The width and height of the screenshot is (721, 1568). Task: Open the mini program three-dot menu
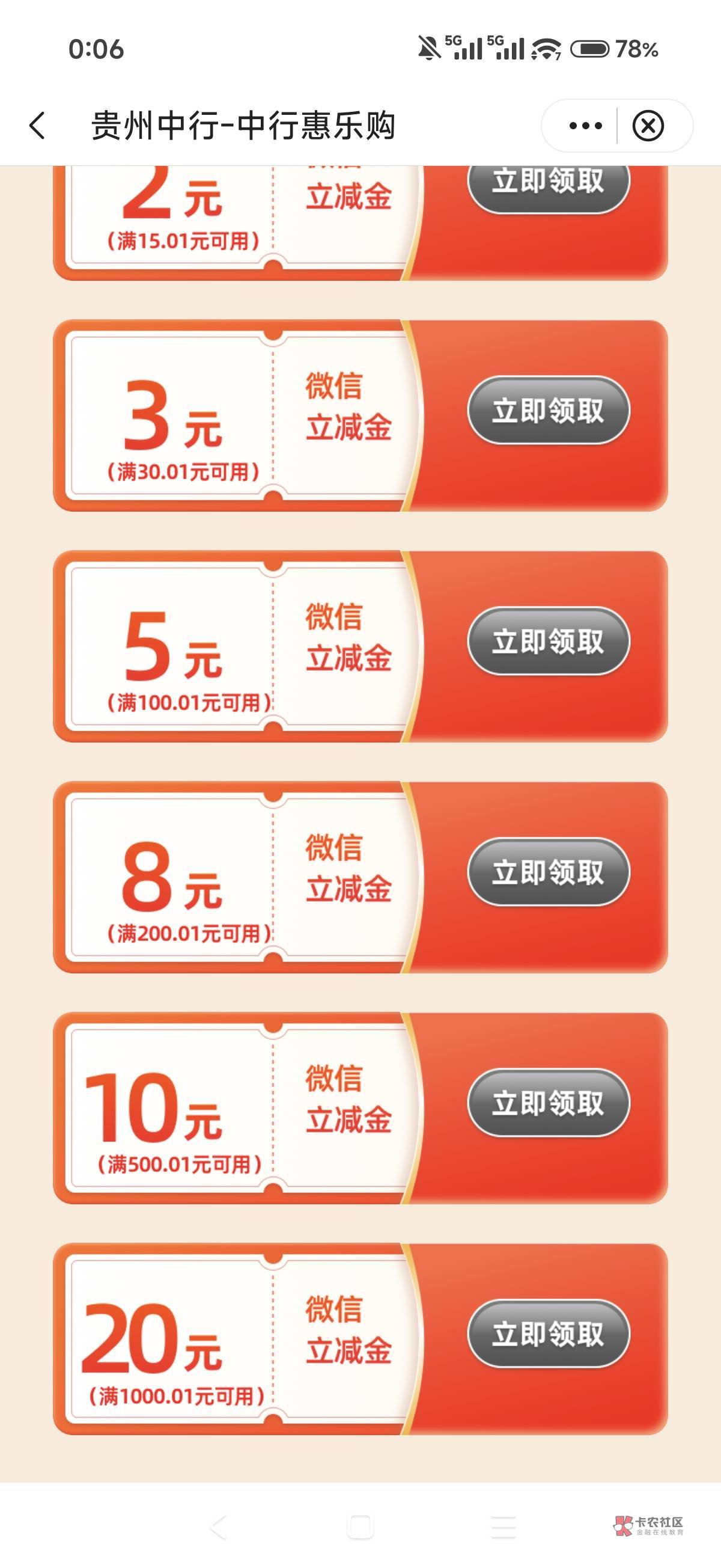[x=585, y=126]
